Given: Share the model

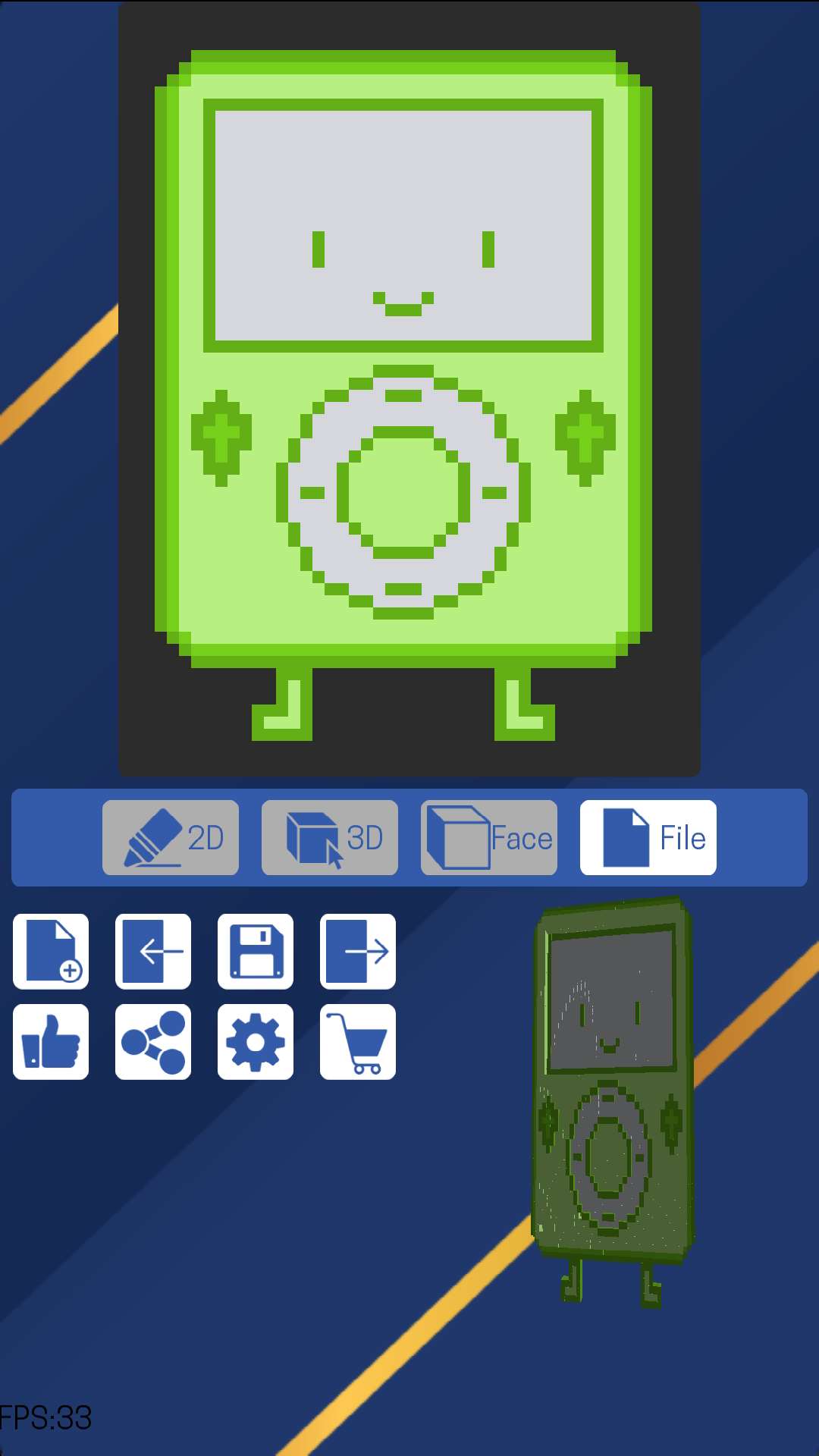Looking at the screenshot, I should (153, 1042).
